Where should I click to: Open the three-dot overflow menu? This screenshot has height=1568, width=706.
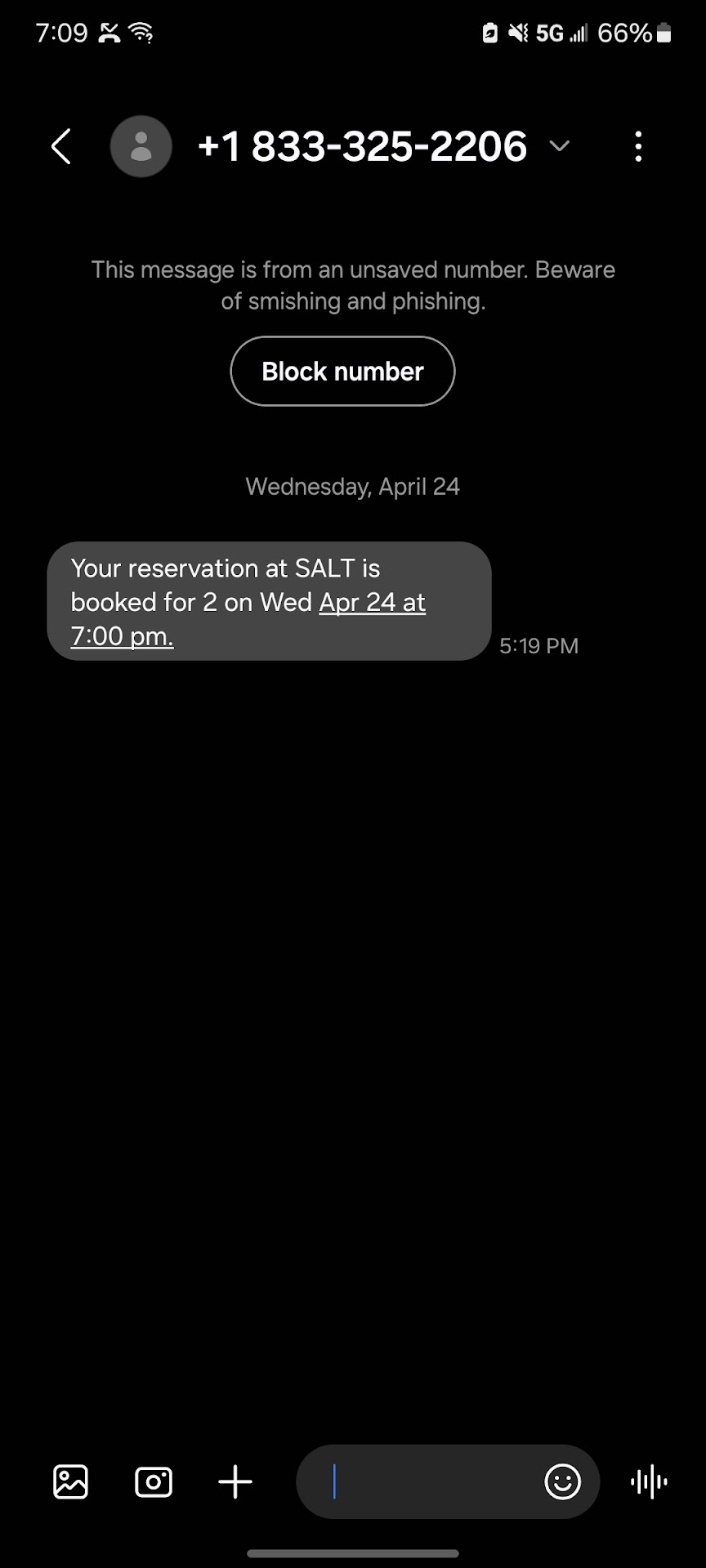(638, 147)
